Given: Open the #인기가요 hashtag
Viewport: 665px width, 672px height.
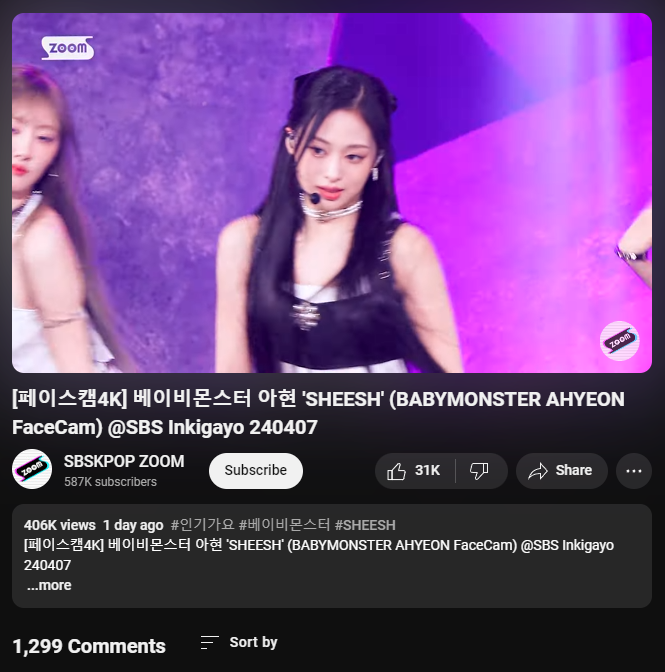Looking at the screenshot, I should pos(203,525).
